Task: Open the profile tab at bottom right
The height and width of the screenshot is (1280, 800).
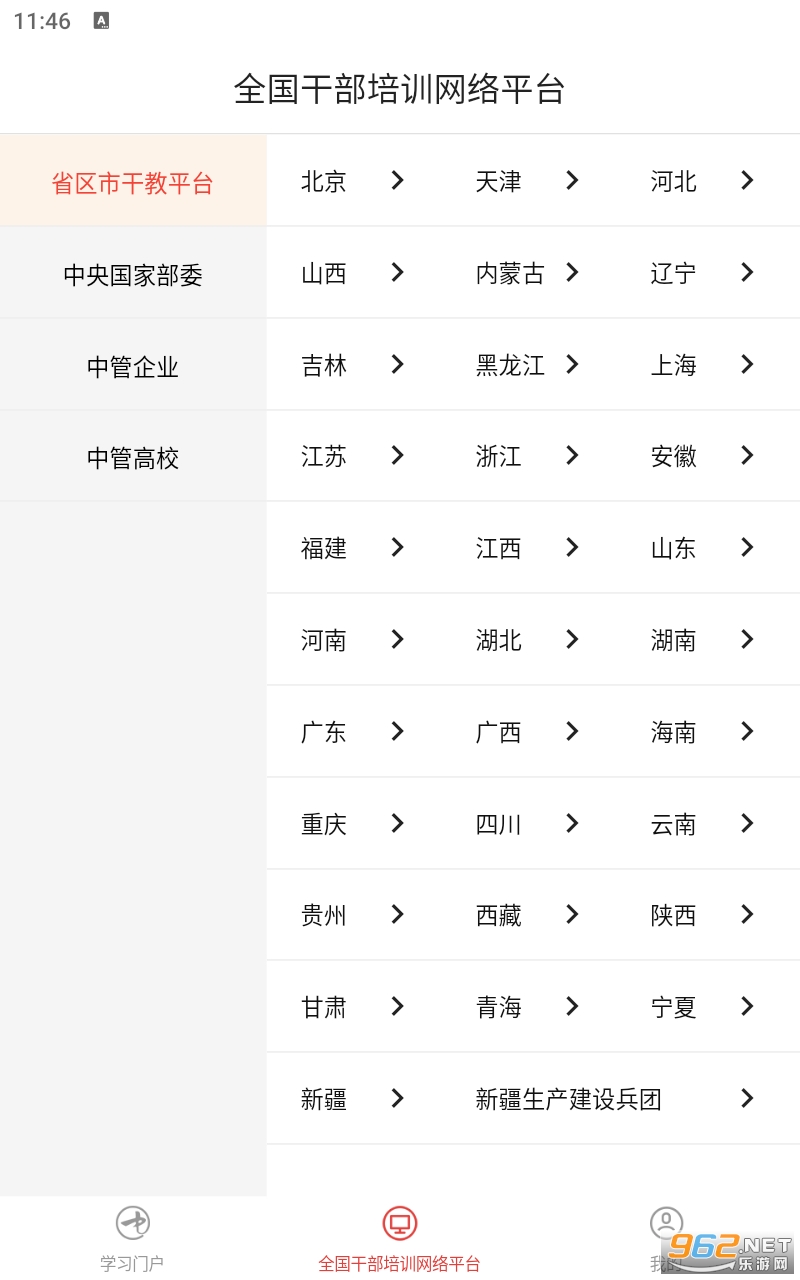Action: (x=666, y=1240)
